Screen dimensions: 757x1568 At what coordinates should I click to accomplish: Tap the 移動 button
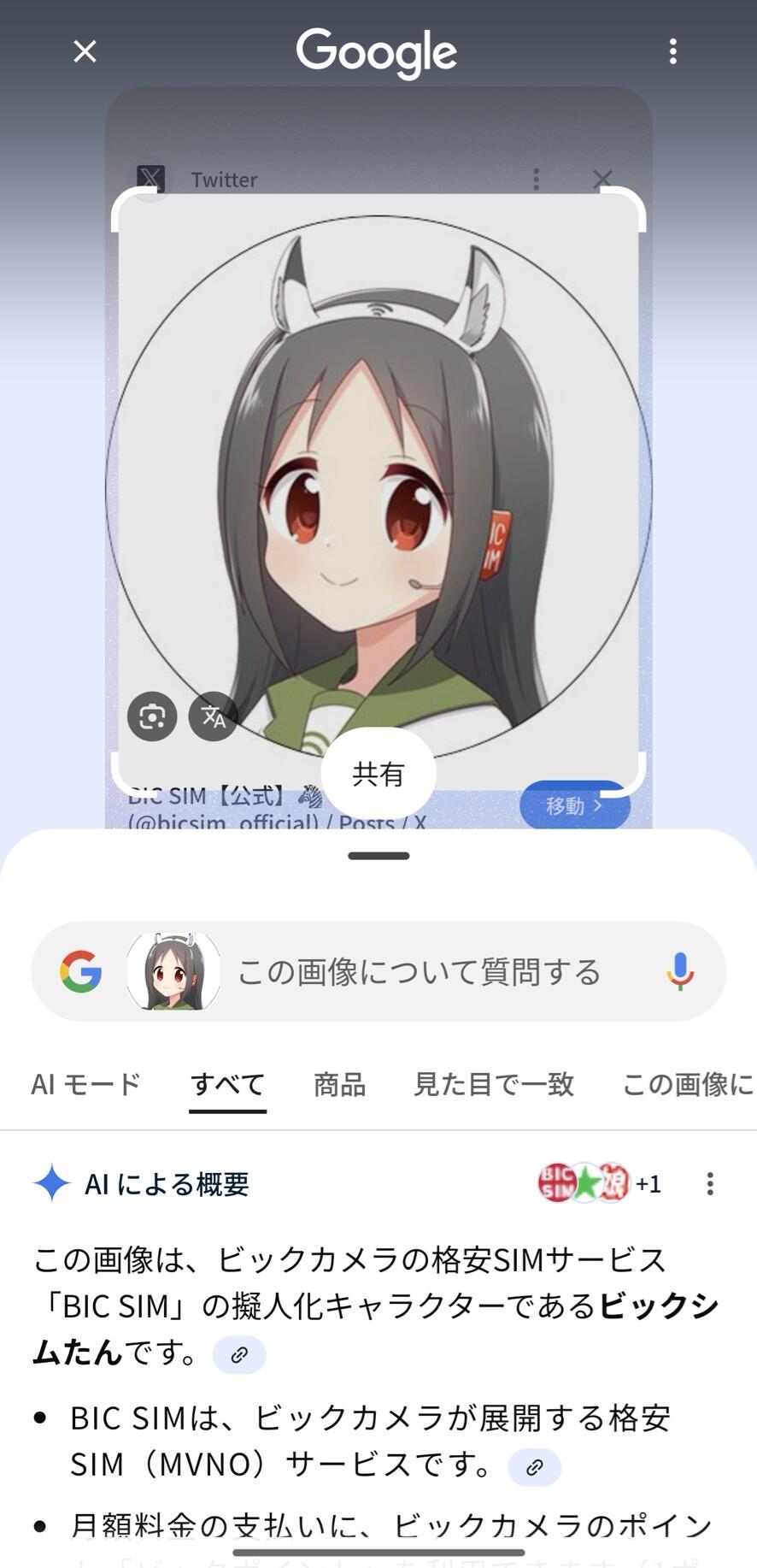click(574, 805)
